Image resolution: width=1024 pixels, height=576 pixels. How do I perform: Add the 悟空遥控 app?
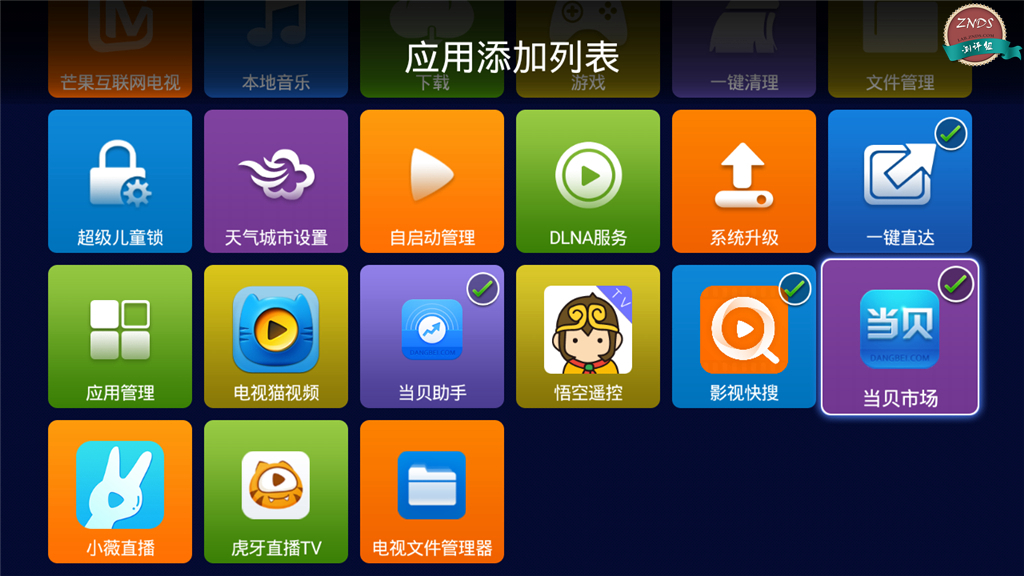[588, 336]
